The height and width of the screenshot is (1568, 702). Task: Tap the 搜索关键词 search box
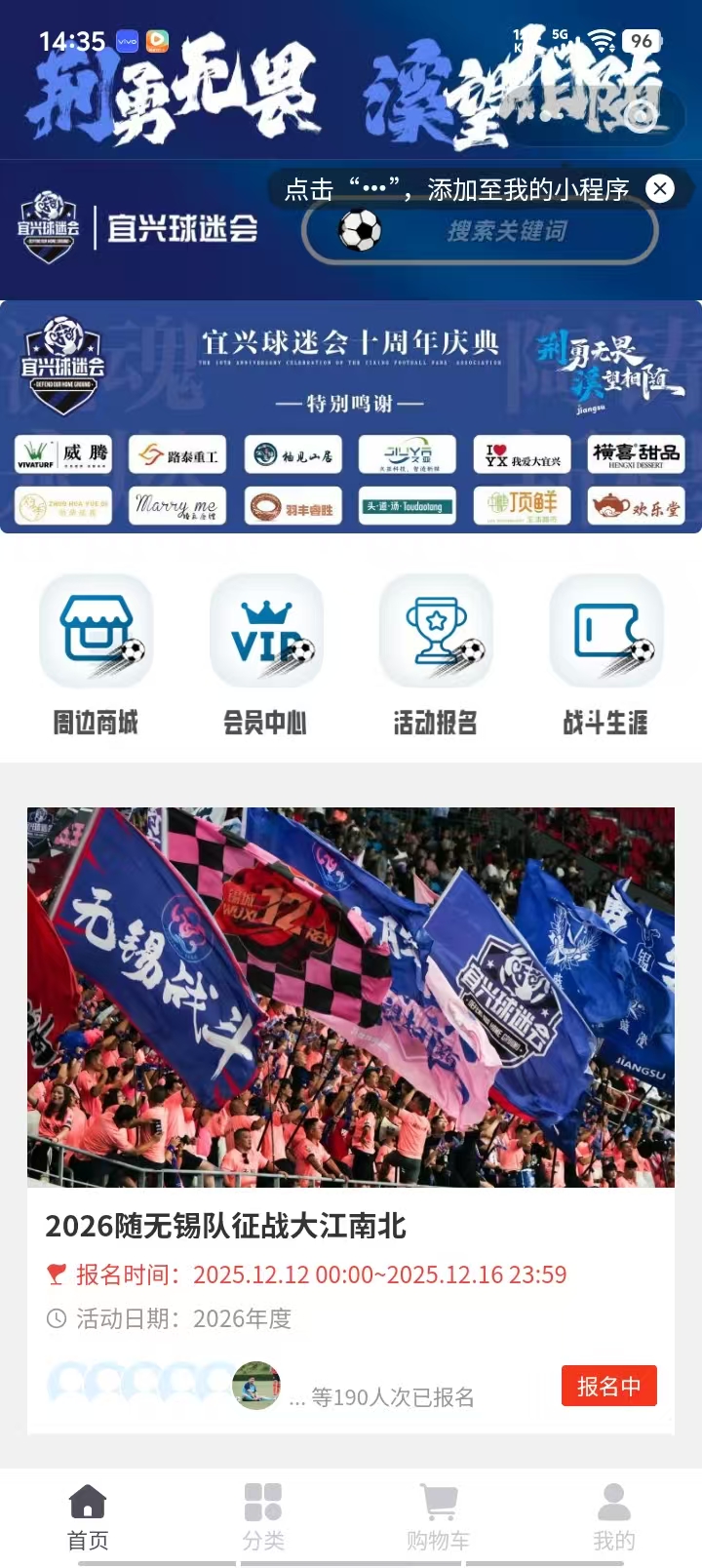click(x=505, y=232)
